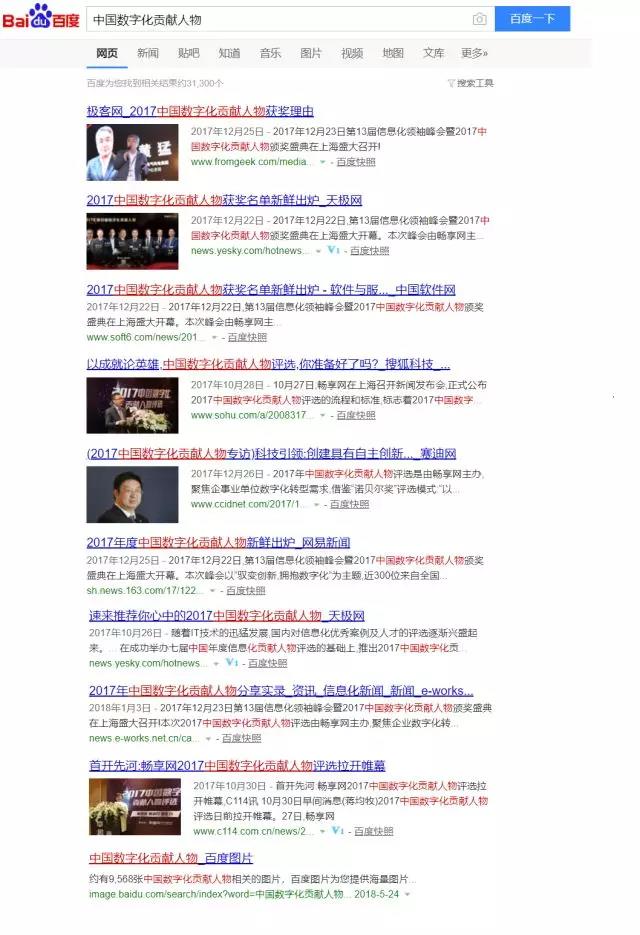640x935 pixels.
Task: Switch to the 新闻 tab
Action: click(147, 53)
